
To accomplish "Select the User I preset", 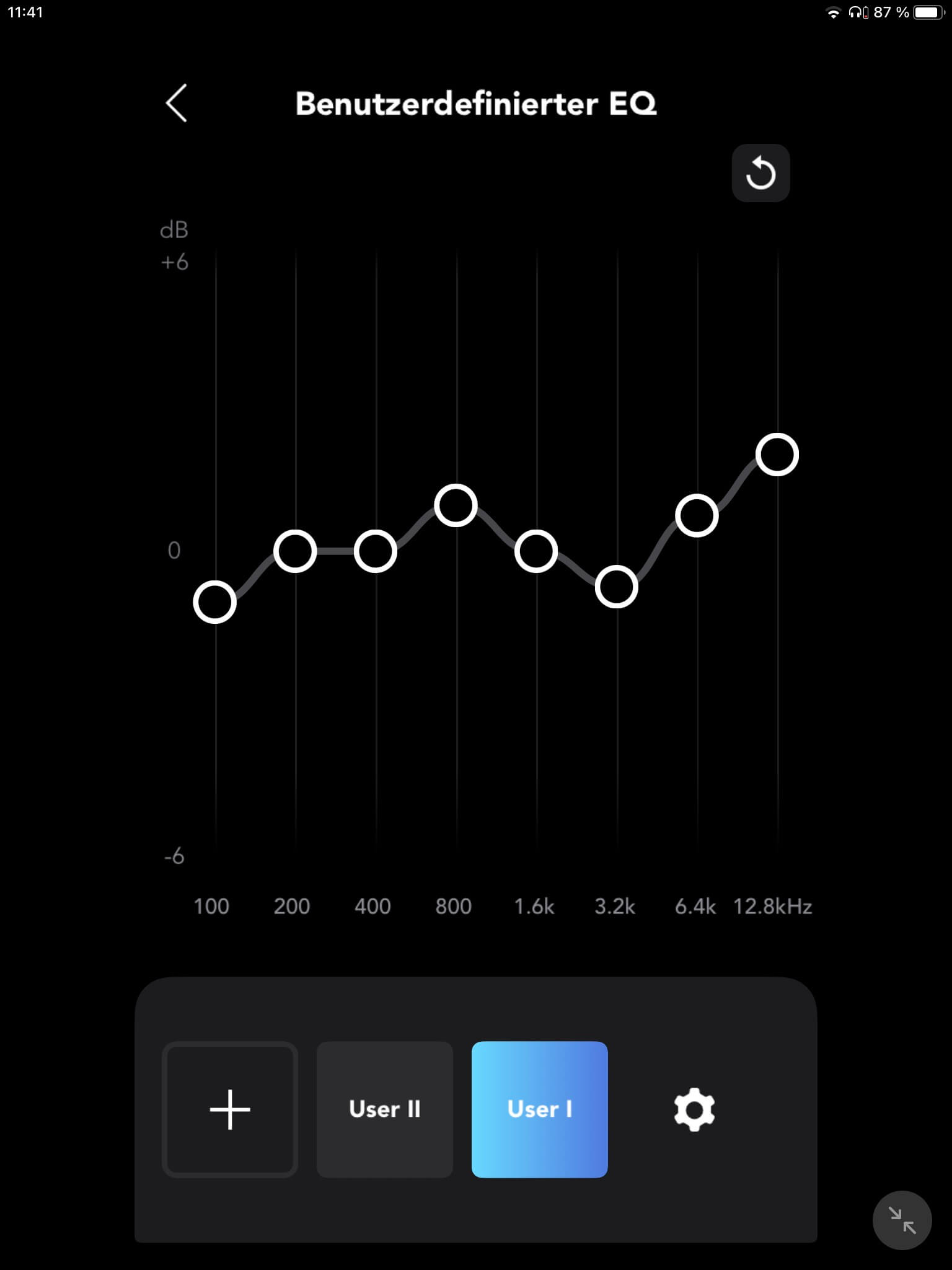I will [539, 1109].
